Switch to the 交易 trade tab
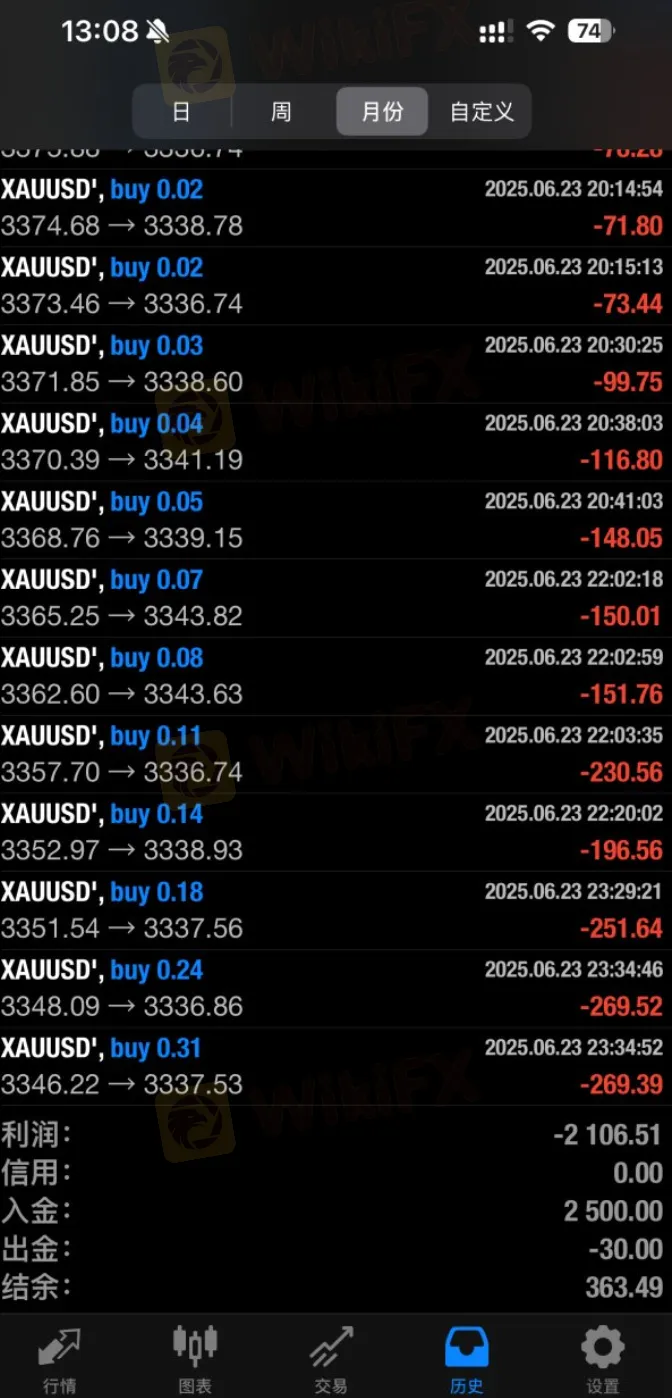Viewport: 672px width, 1398px height. (331, 1358)
